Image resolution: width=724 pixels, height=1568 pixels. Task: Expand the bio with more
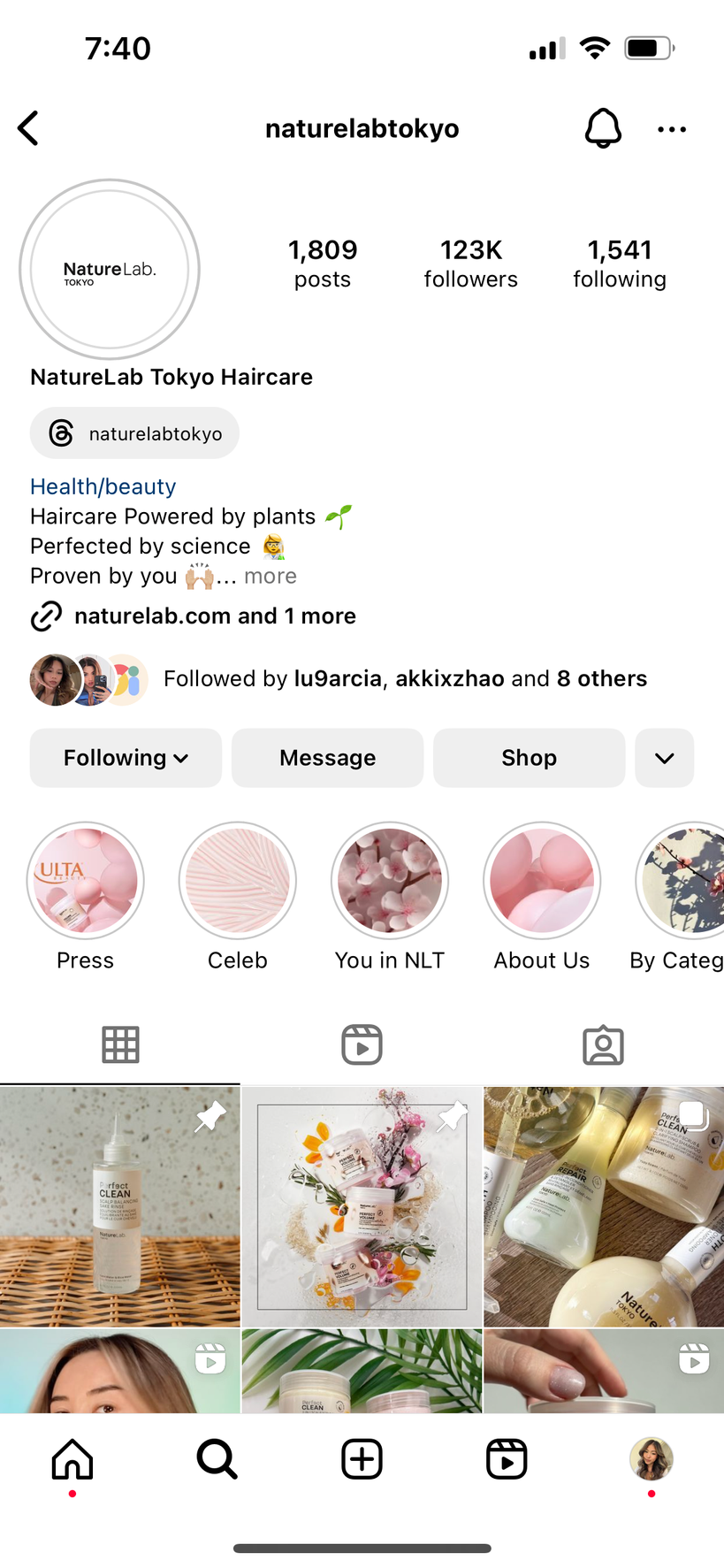(x=271, y=576)
